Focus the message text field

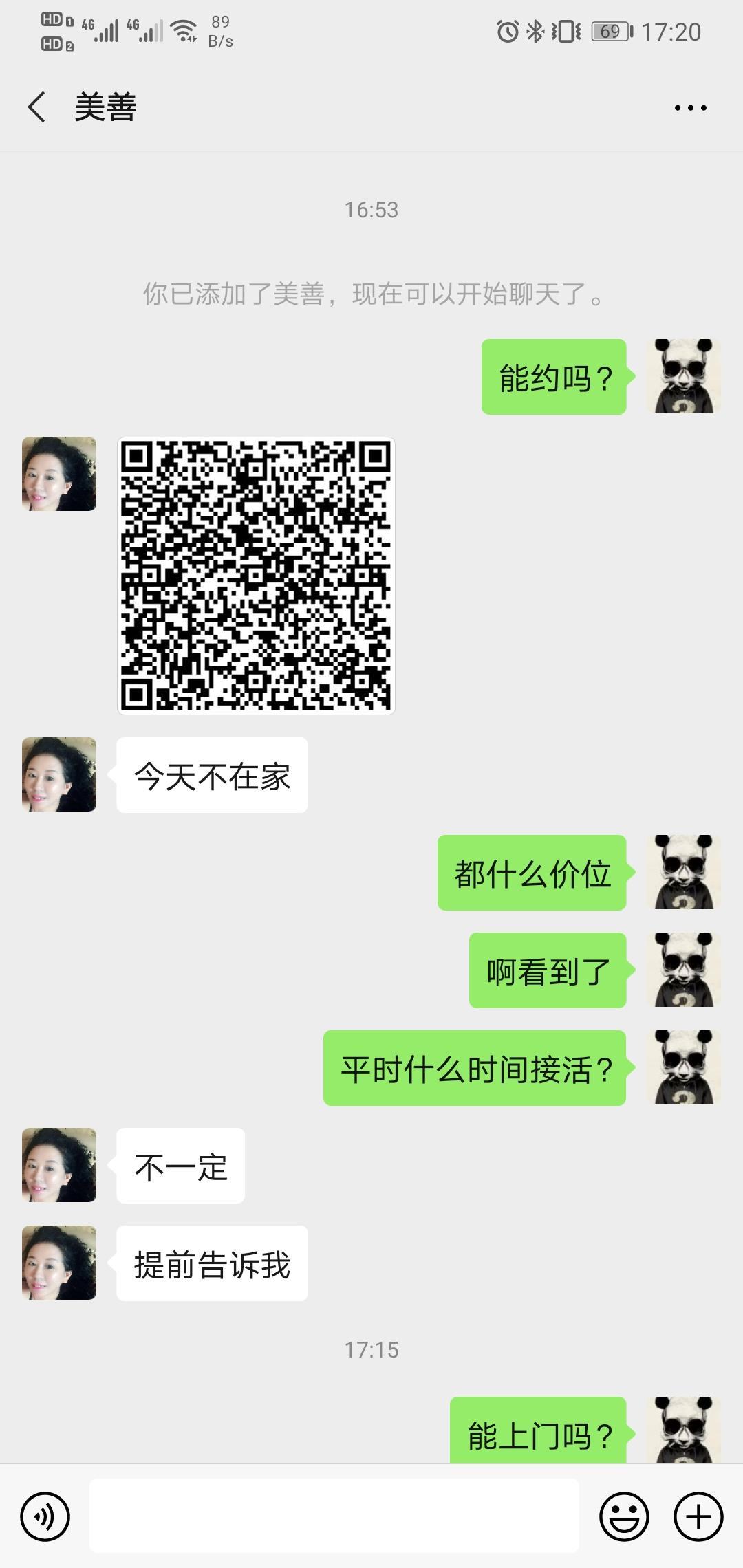click(x=334, y=1516)
